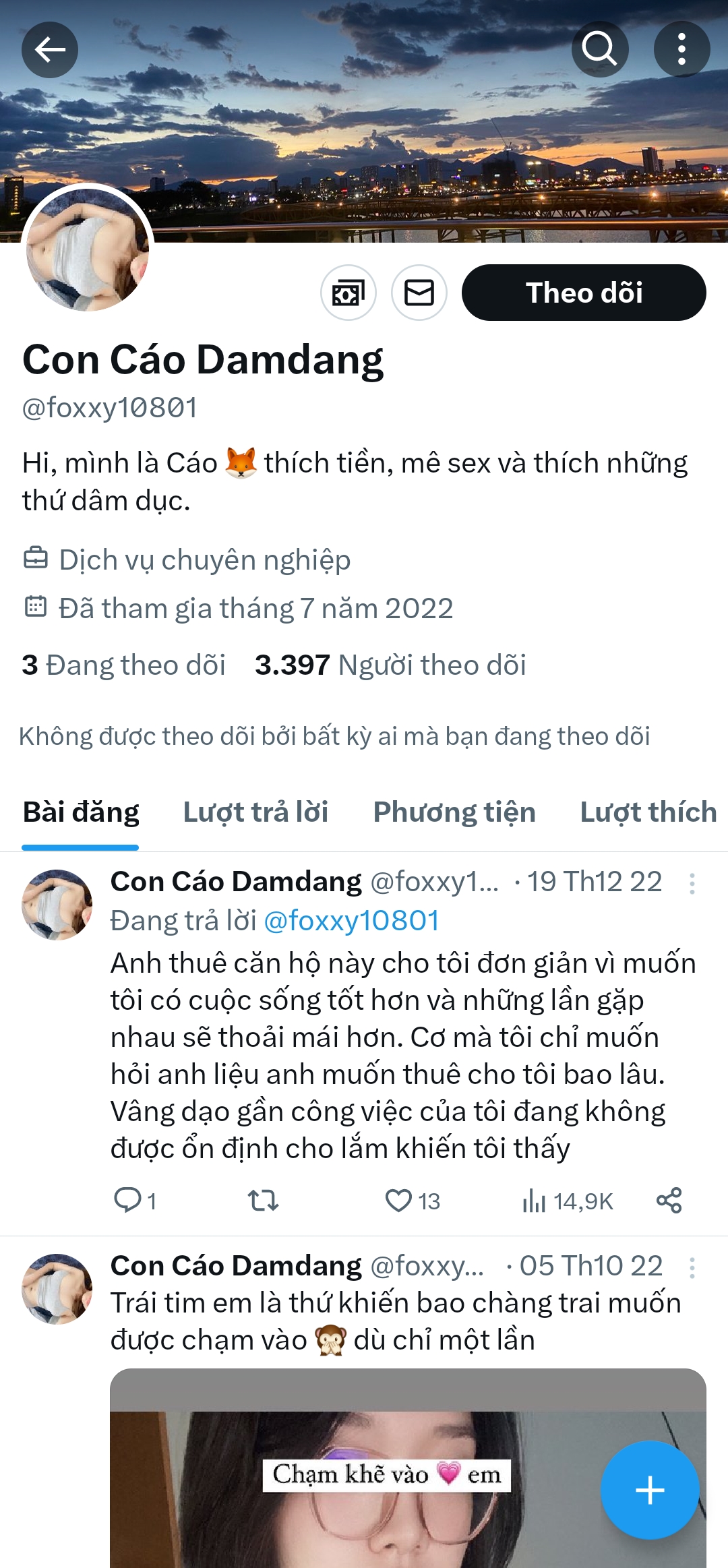Send a direct message via envelope icon

(x=419, y=293)
